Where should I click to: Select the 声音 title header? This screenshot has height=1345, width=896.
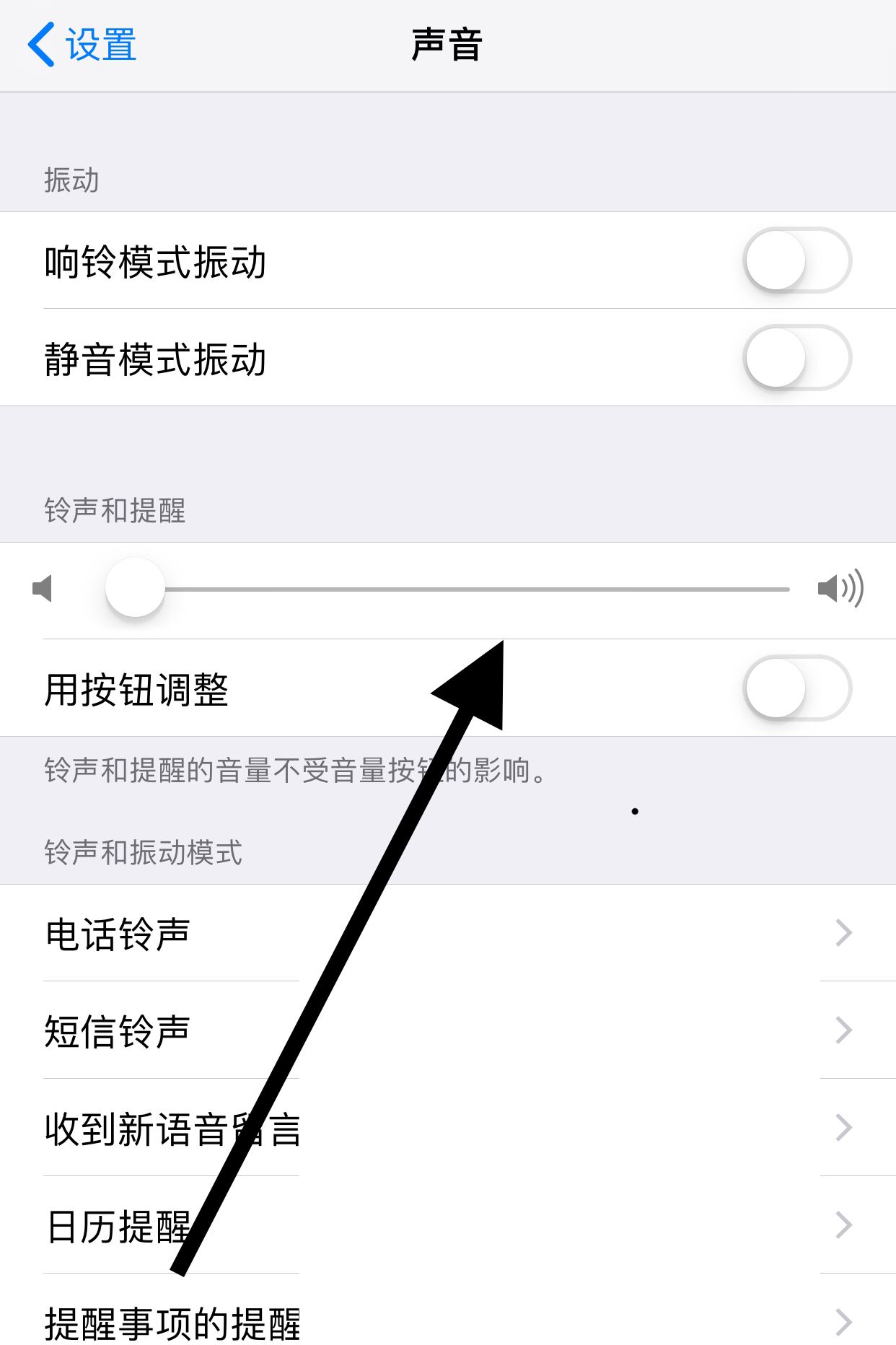[447, 43]
